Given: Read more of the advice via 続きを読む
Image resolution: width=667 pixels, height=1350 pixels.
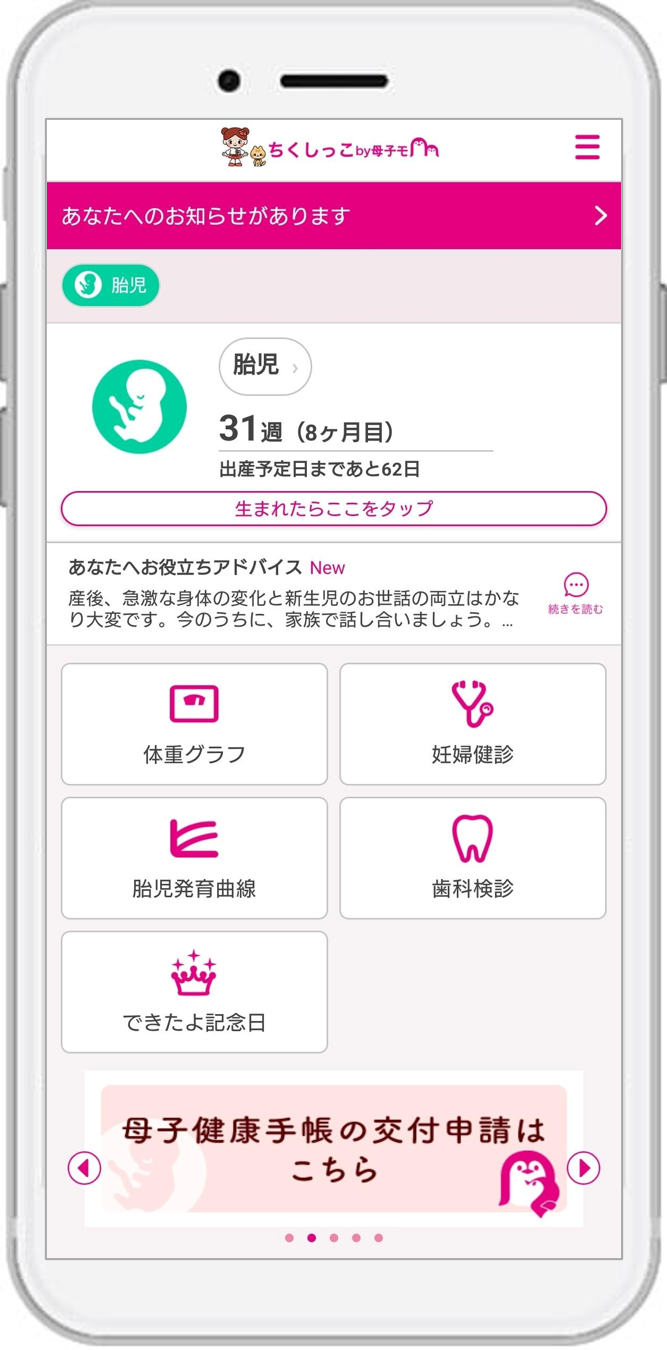Looking at the screenshot, I should [x=576, y=593].
